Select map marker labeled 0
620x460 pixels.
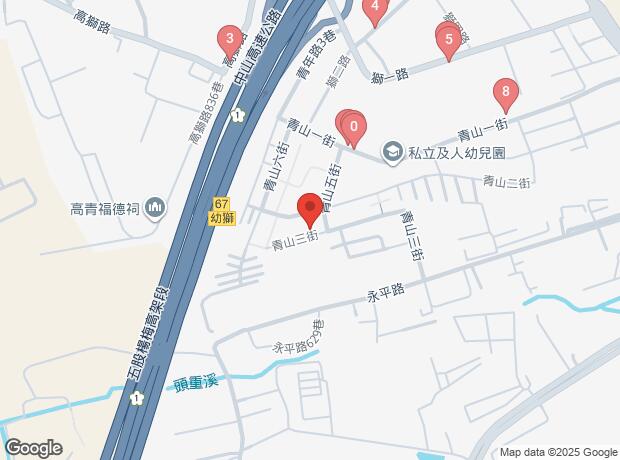(x=353, y=127)
